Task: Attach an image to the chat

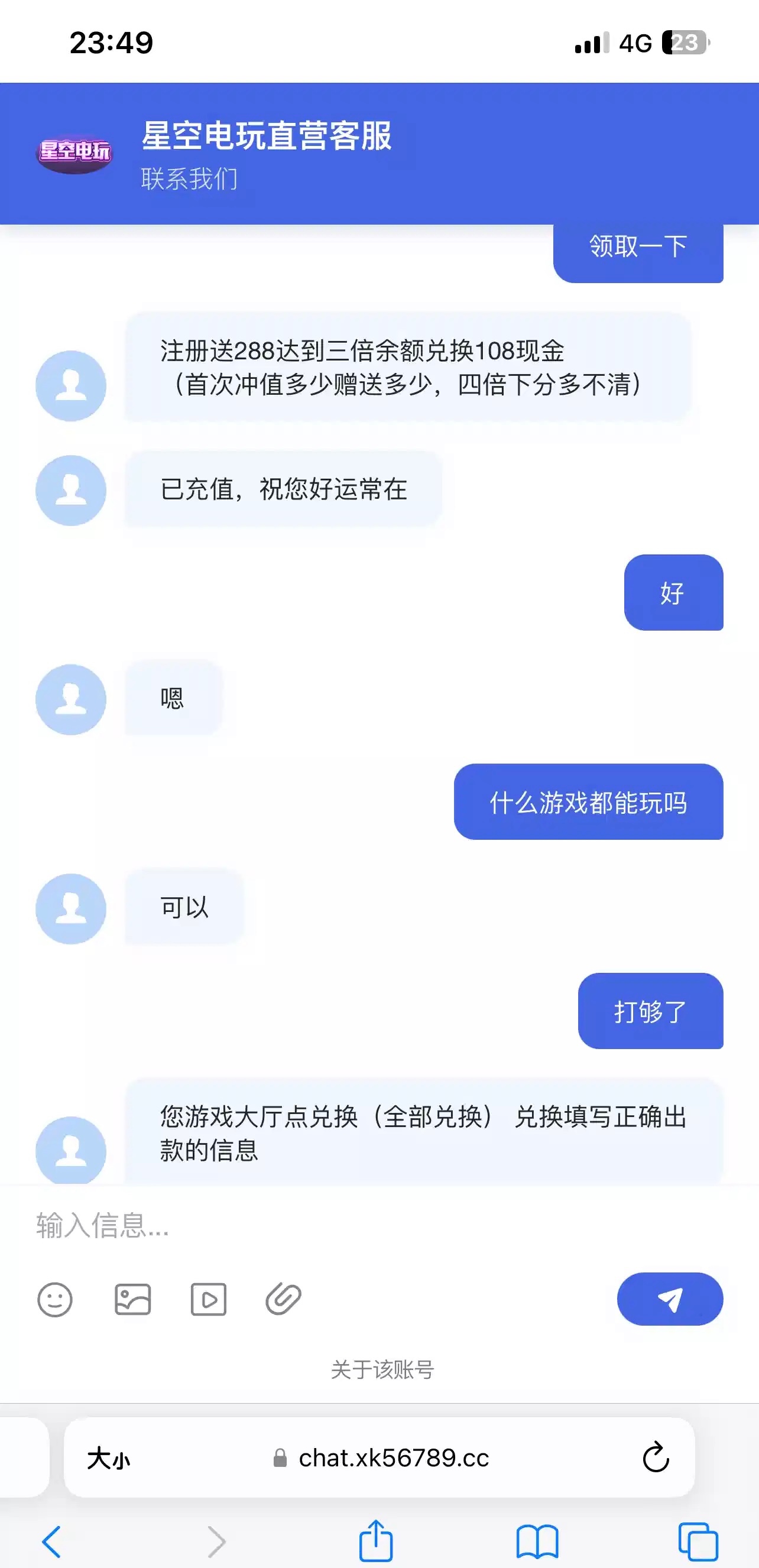Action: tap(132, 1300)
